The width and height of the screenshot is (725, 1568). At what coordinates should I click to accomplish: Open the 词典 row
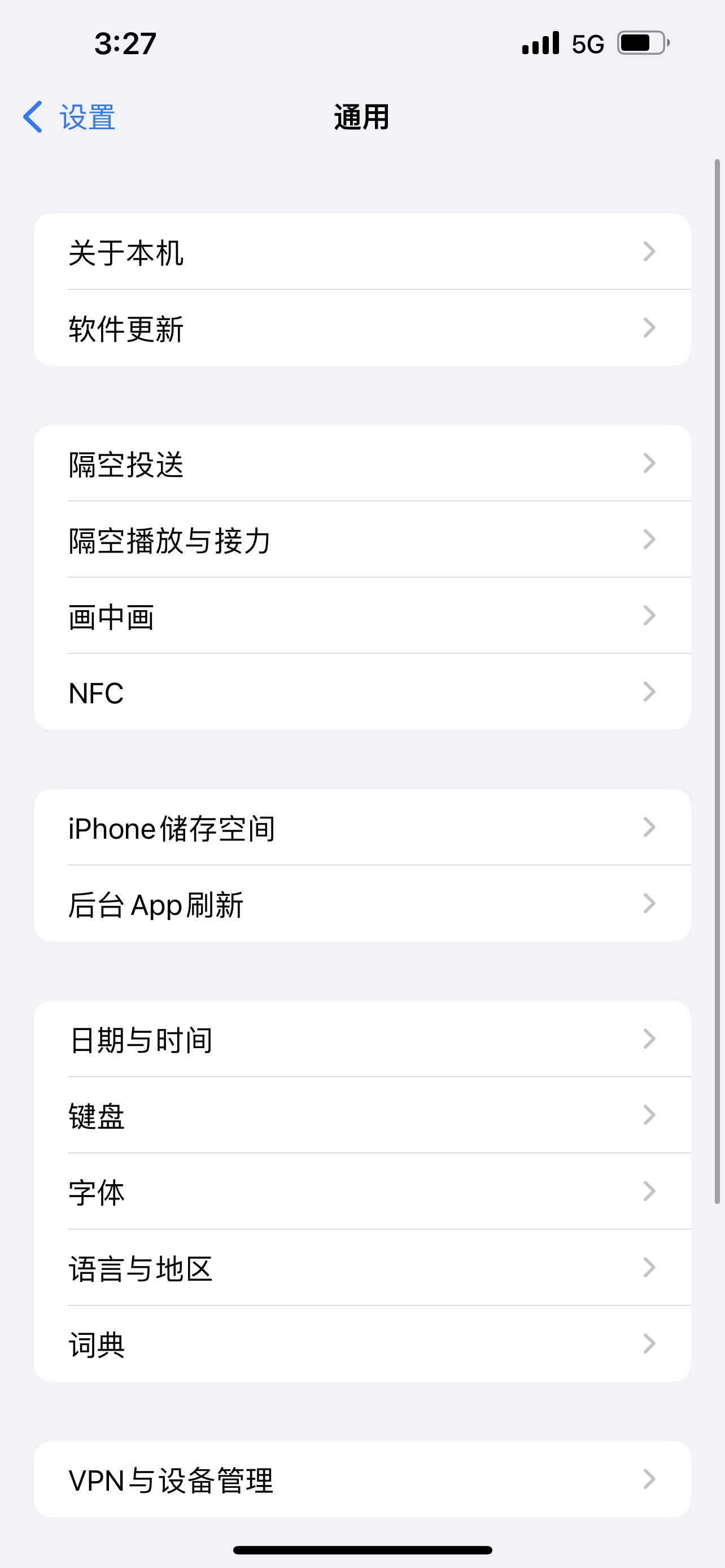(x=361, y=1344)
